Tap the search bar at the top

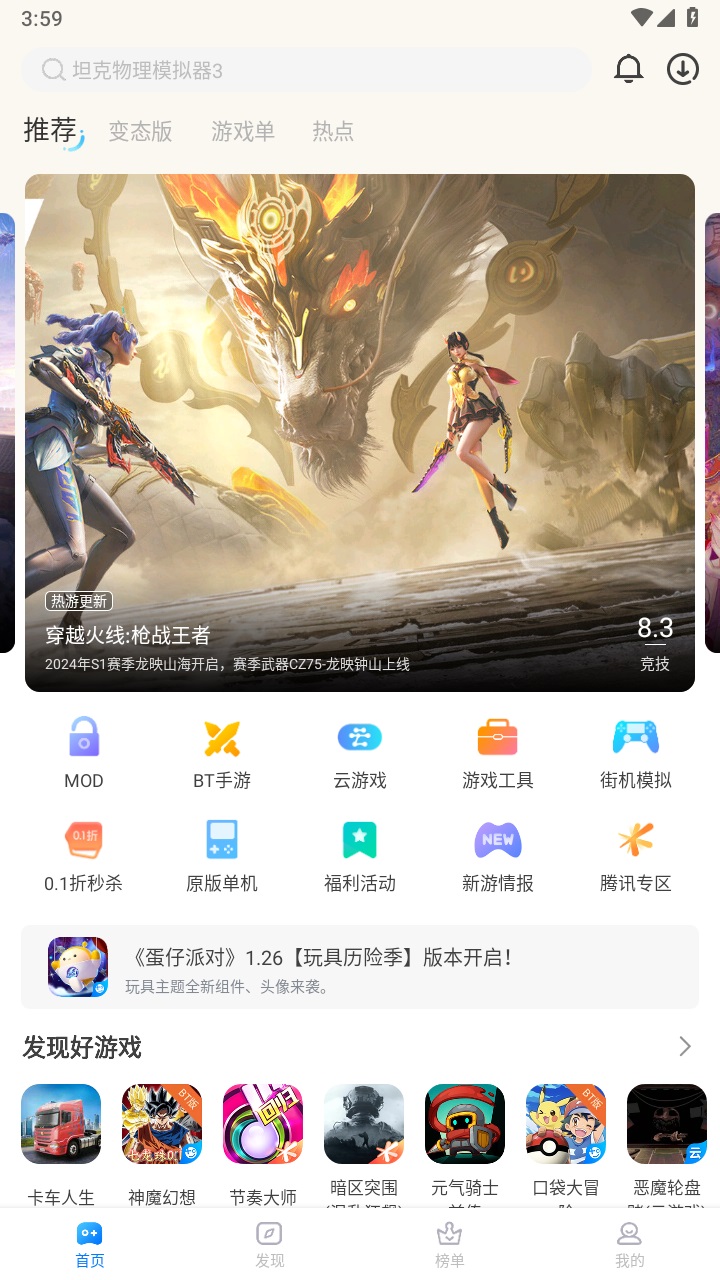tap(300, 69)
